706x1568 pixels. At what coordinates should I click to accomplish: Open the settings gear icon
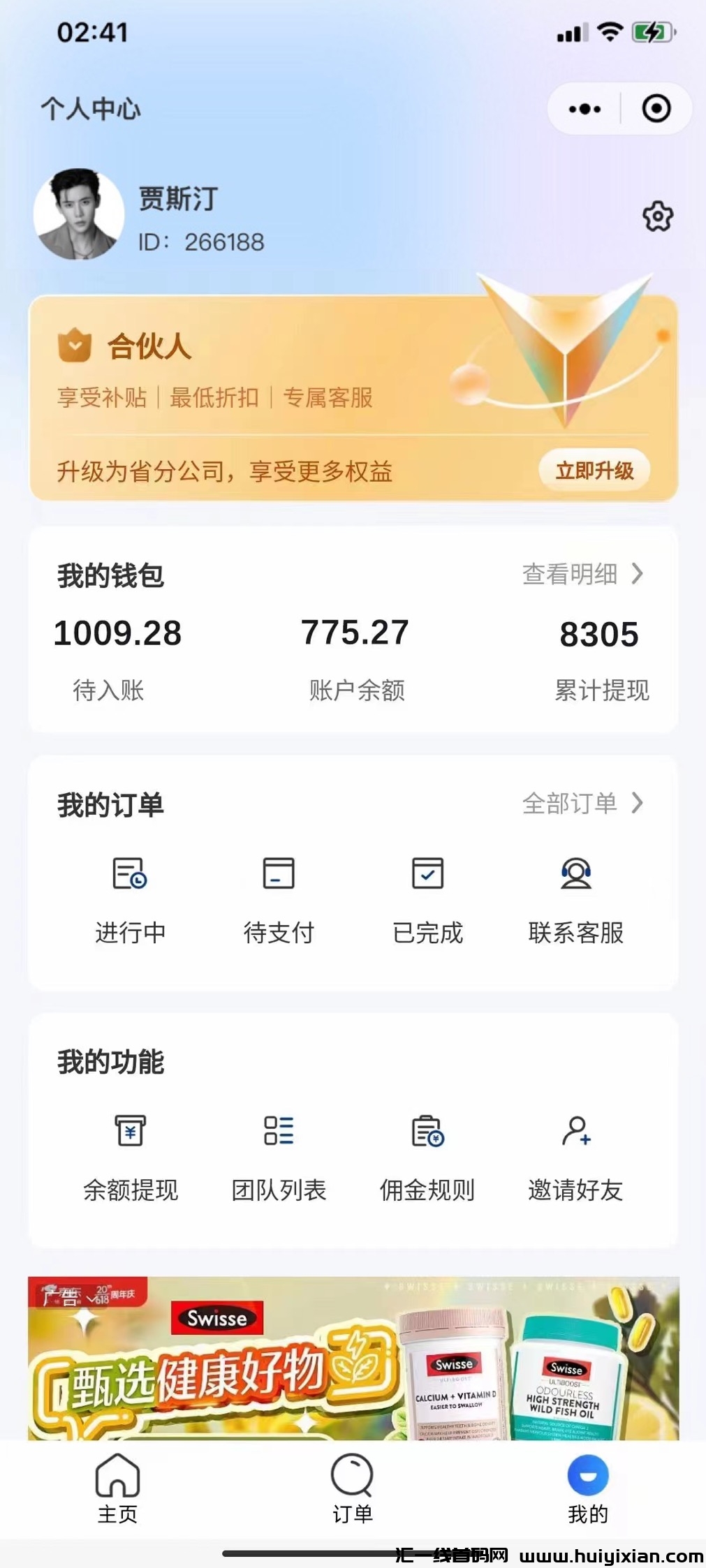[x=657, y=216]
